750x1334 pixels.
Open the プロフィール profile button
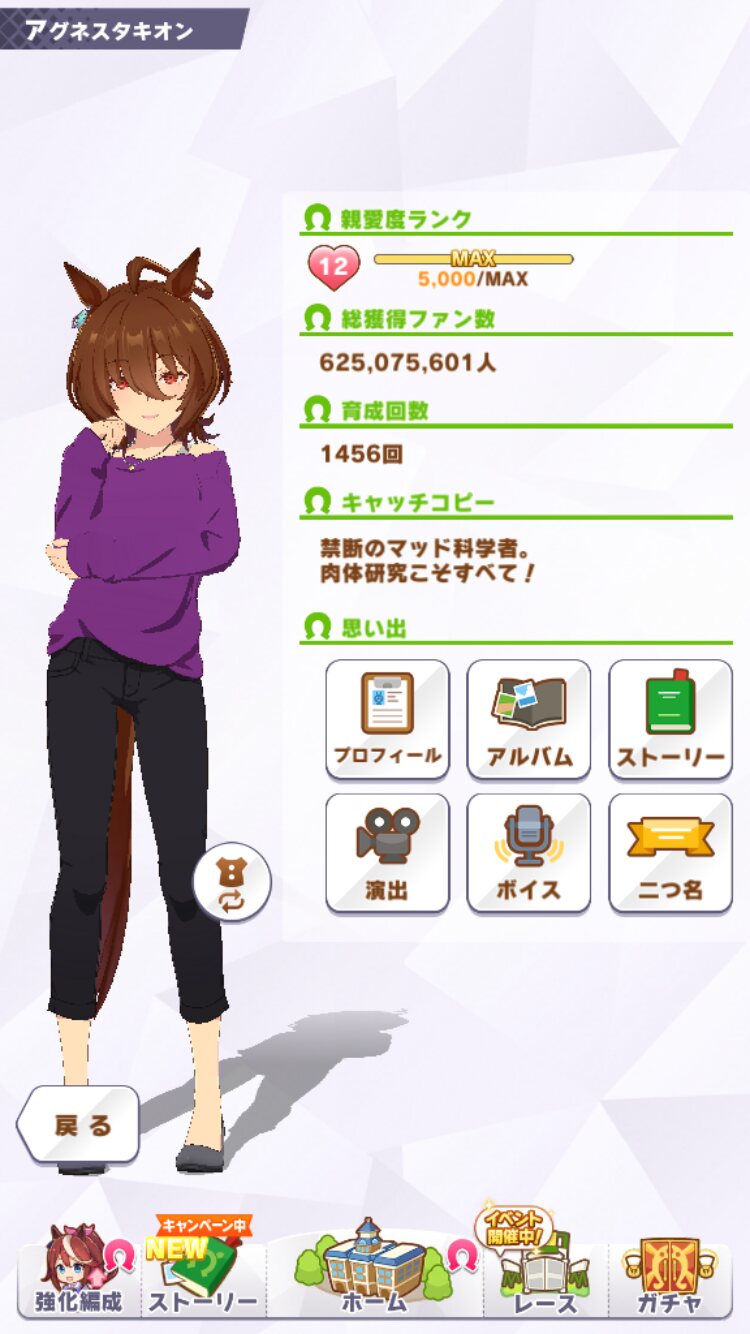(x=387, y=720)
